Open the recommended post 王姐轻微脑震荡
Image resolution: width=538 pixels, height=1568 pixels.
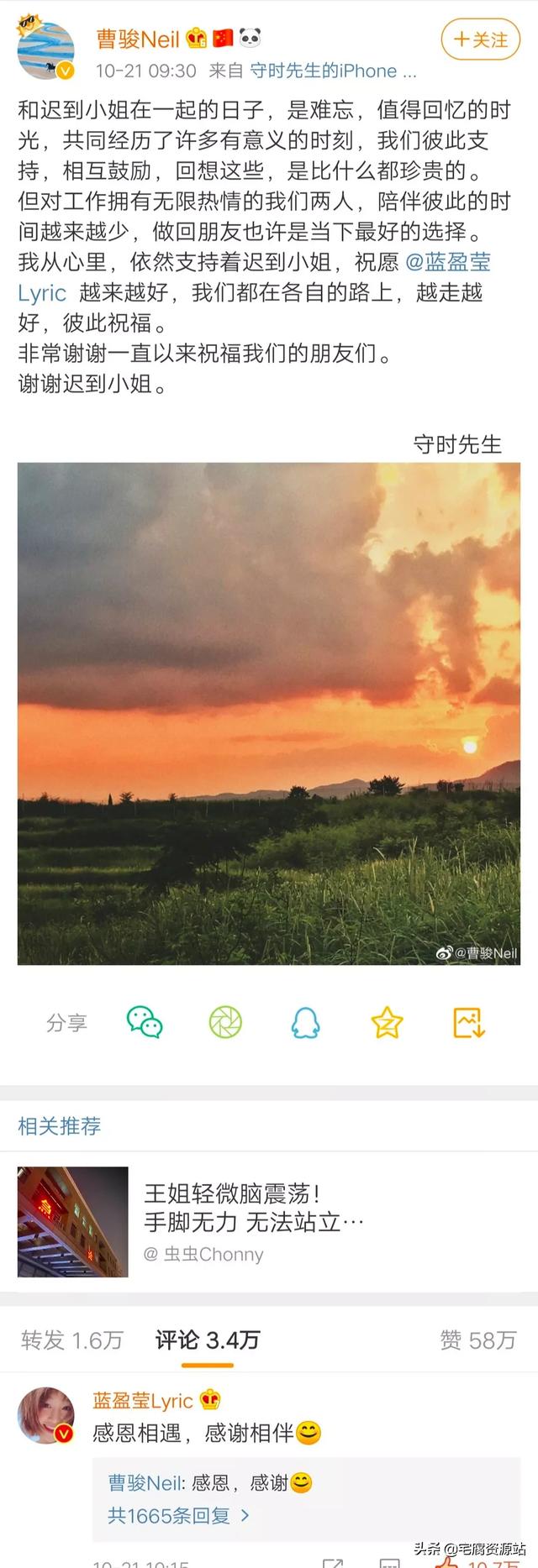coord(252,1207)
